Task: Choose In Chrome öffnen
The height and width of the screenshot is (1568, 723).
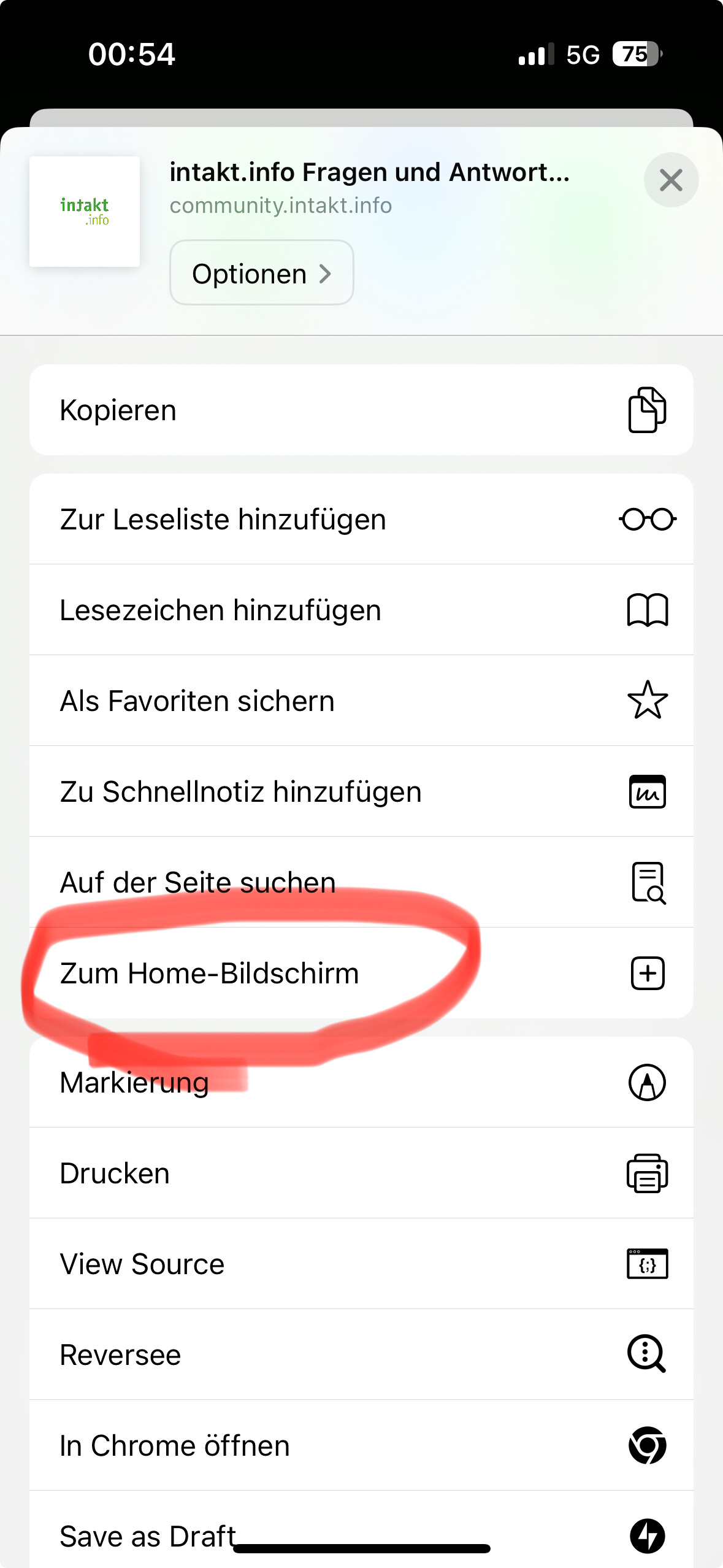Action: pyautogui.click(x=361, y=1445)
